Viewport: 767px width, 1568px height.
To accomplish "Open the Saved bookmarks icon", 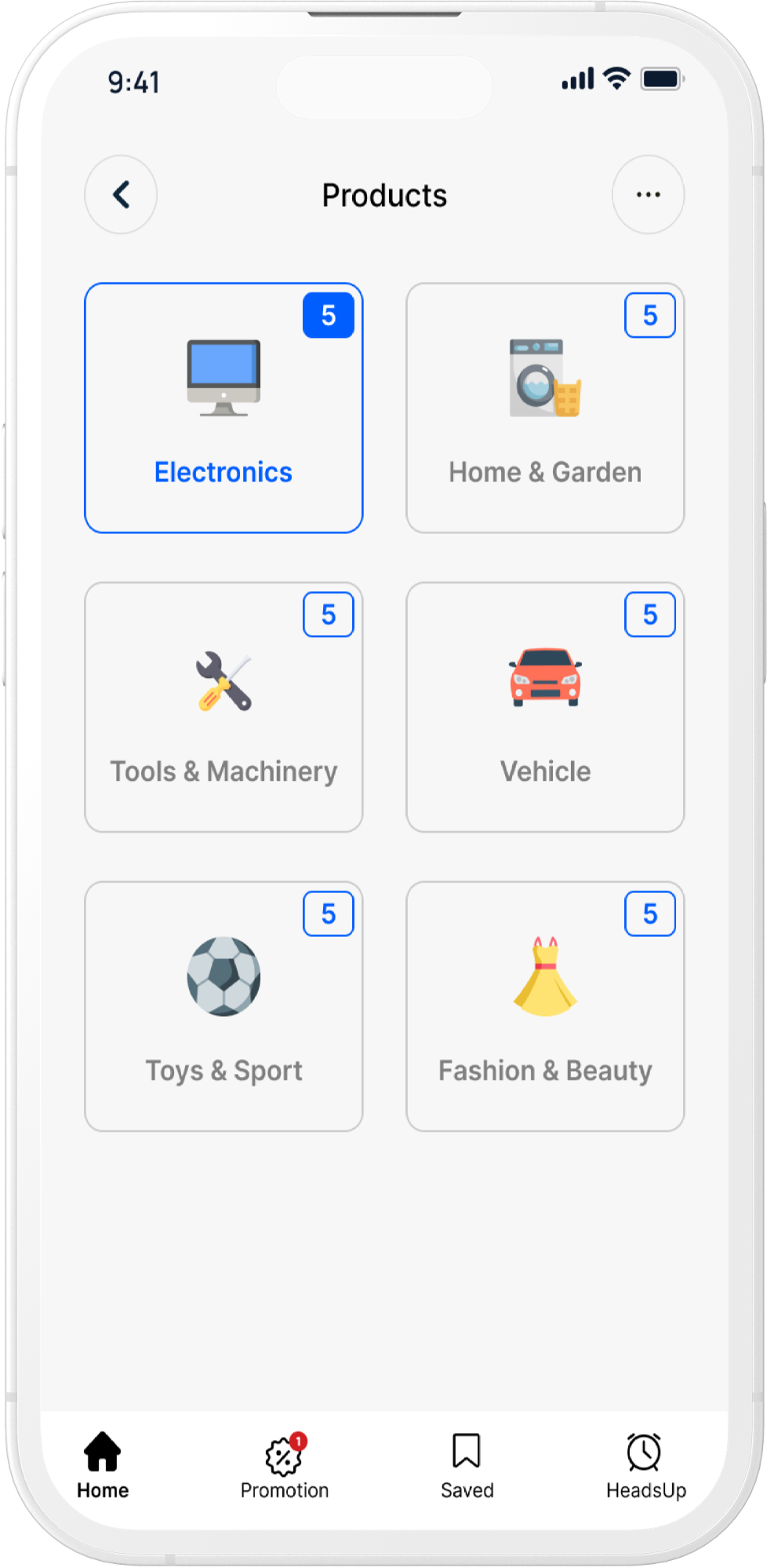I will pos(467,1454).
